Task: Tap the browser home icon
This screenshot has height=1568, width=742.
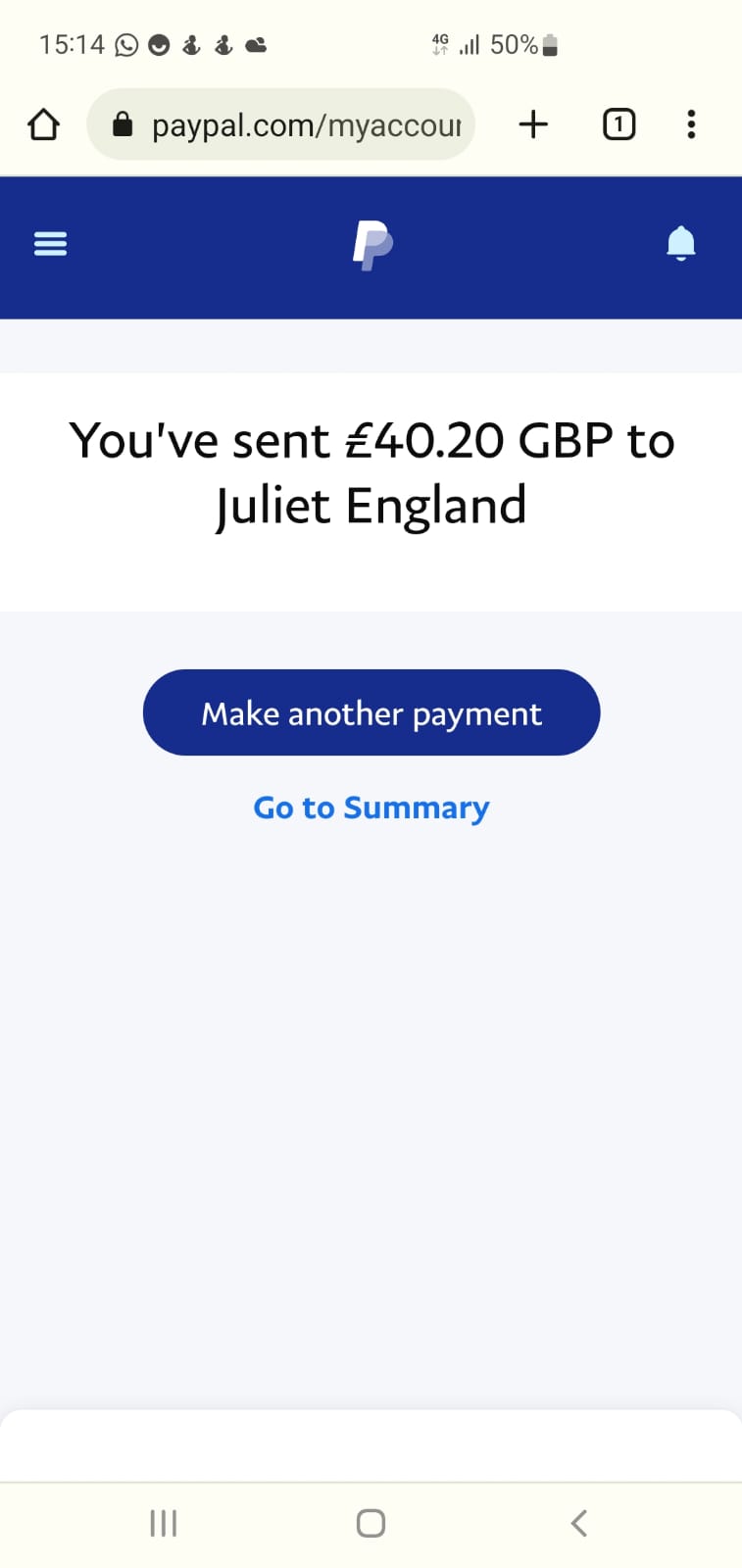Action: [x=43, y=124]
